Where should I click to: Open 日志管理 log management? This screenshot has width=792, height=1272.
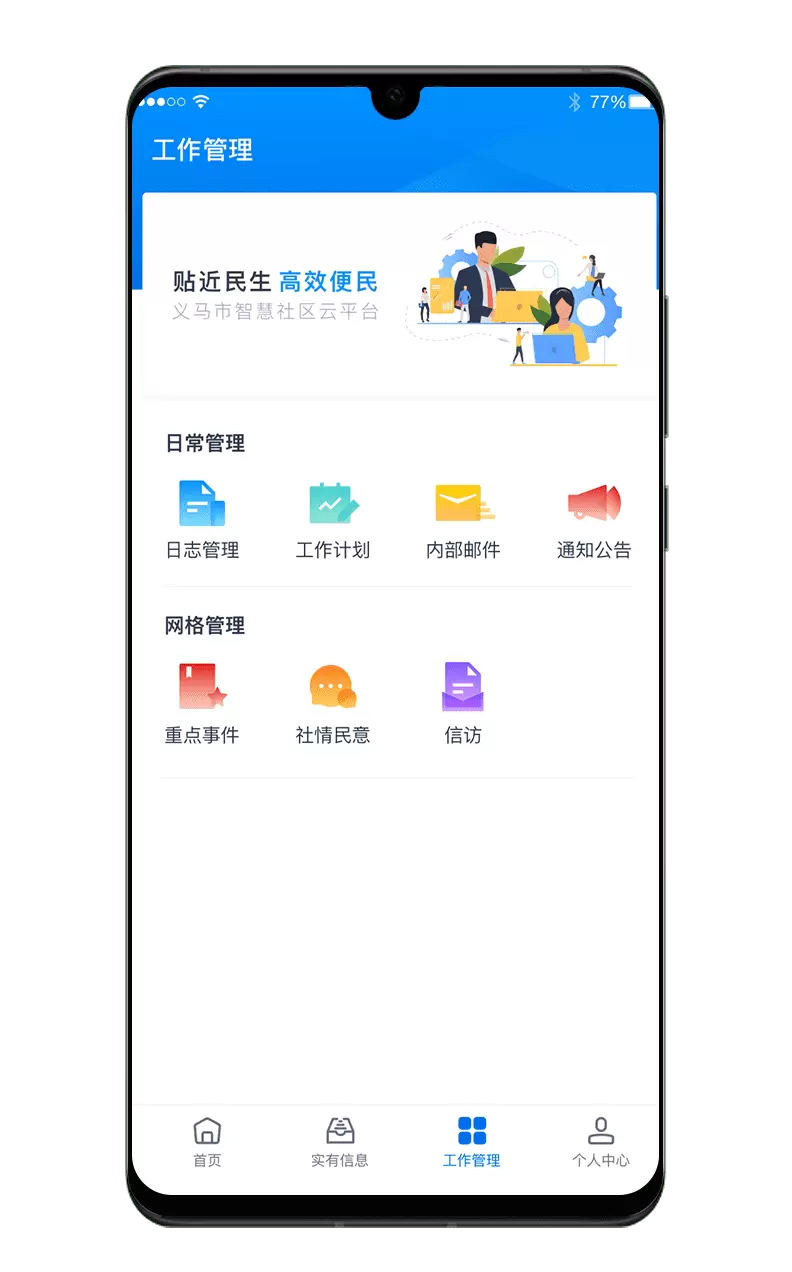tap(202, 519)
